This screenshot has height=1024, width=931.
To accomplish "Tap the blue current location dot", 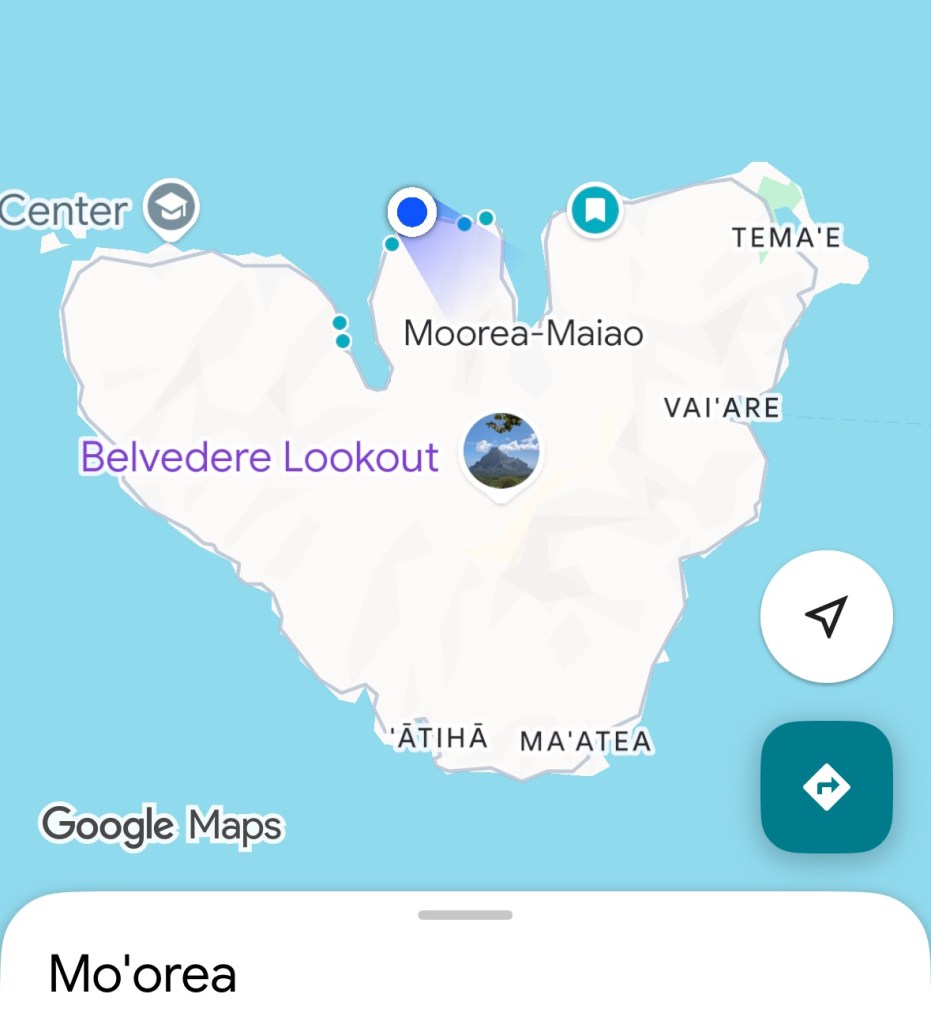I will 411,212.
